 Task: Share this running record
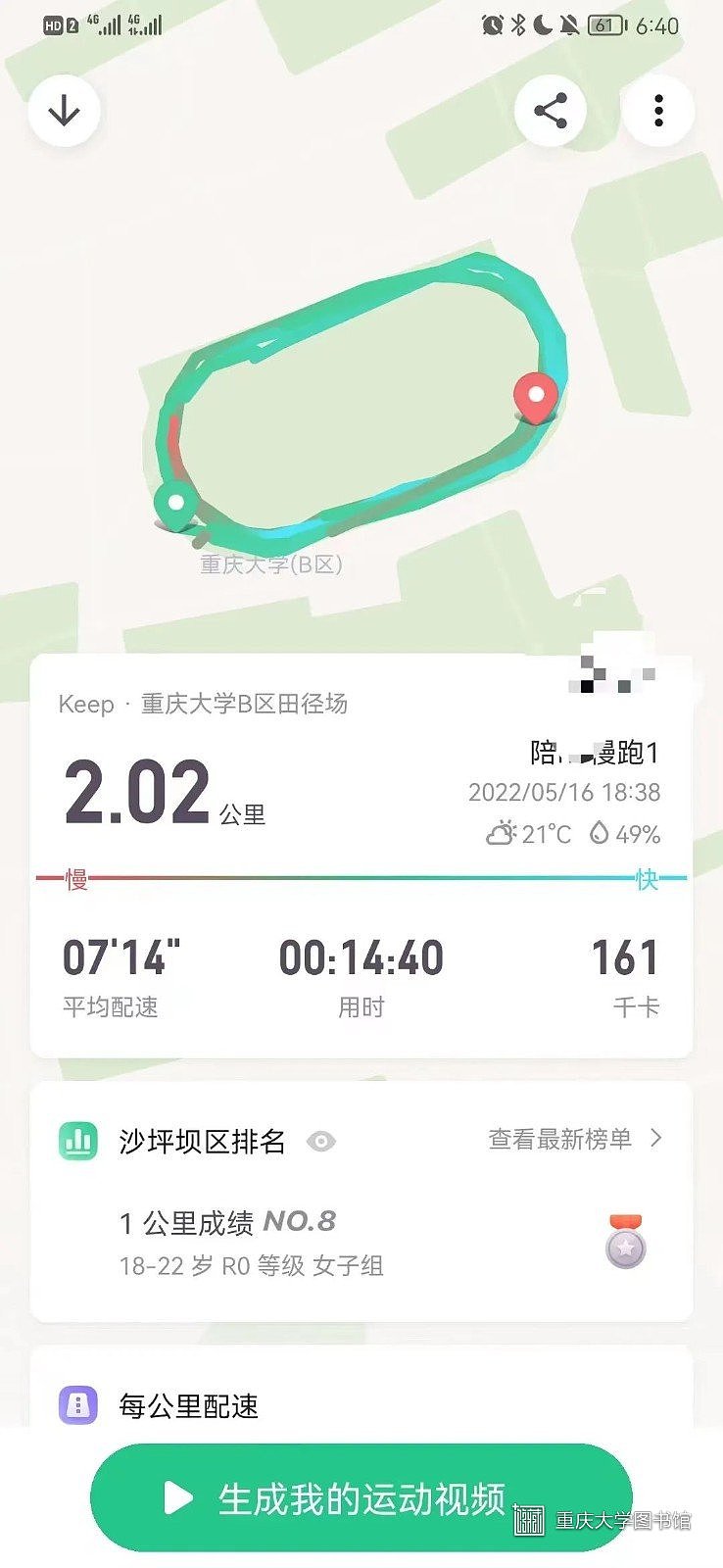(551, 111)
